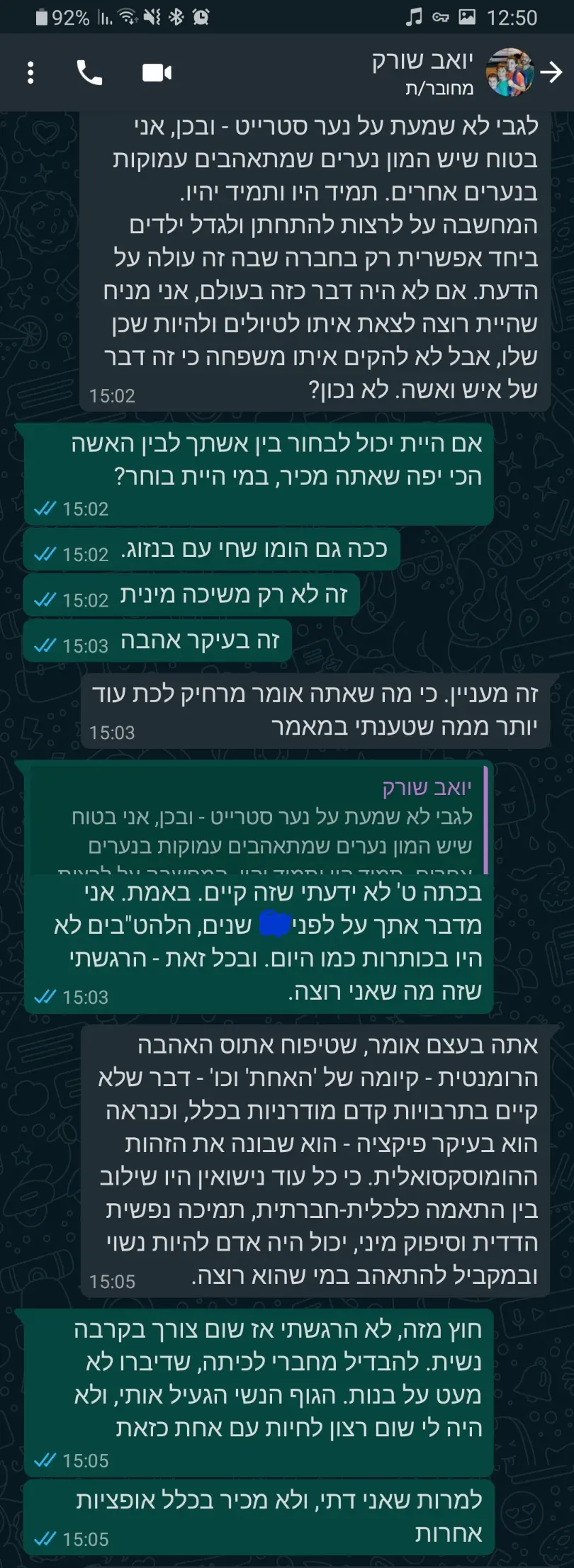Open יואב שורק's profile picture
Viewport: 574px width, 1568px height.
pos(510,72)
